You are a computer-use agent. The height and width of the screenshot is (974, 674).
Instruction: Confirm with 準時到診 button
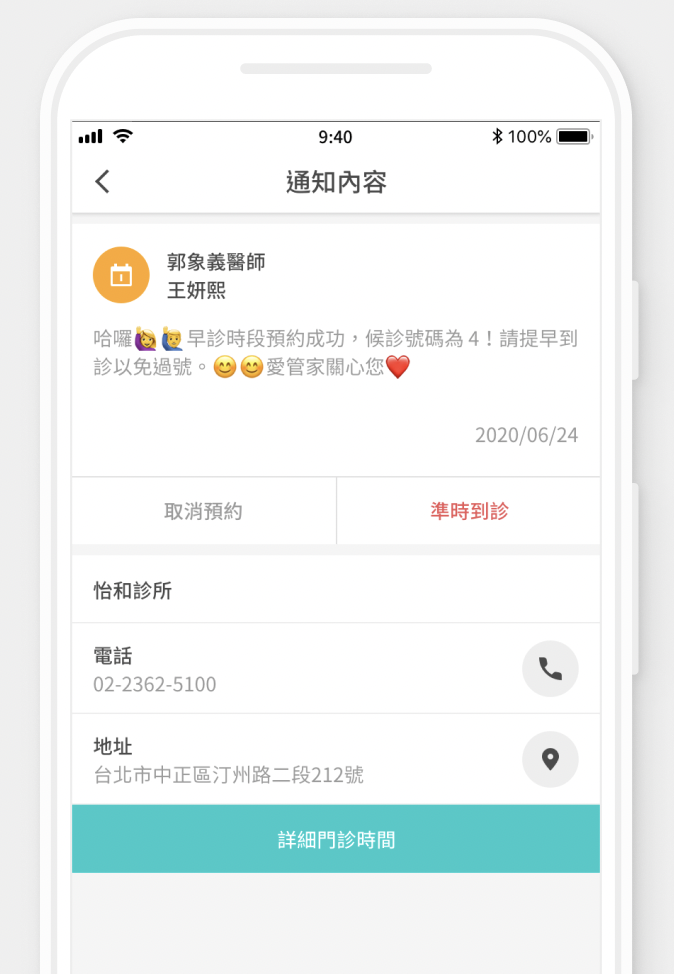pyautogui.click(x=469, y=511)
